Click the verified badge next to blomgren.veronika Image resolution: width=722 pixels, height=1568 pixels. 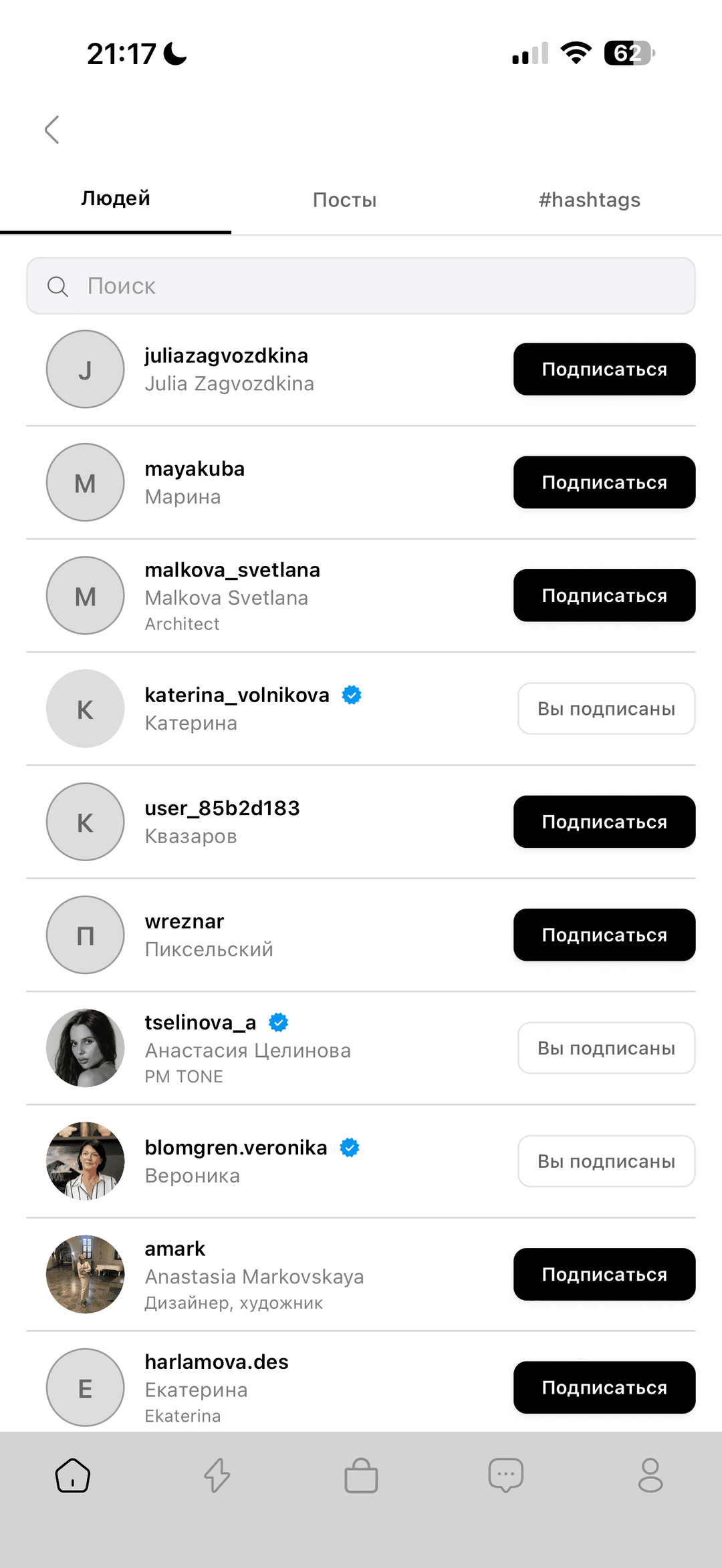pos(348,1147)
